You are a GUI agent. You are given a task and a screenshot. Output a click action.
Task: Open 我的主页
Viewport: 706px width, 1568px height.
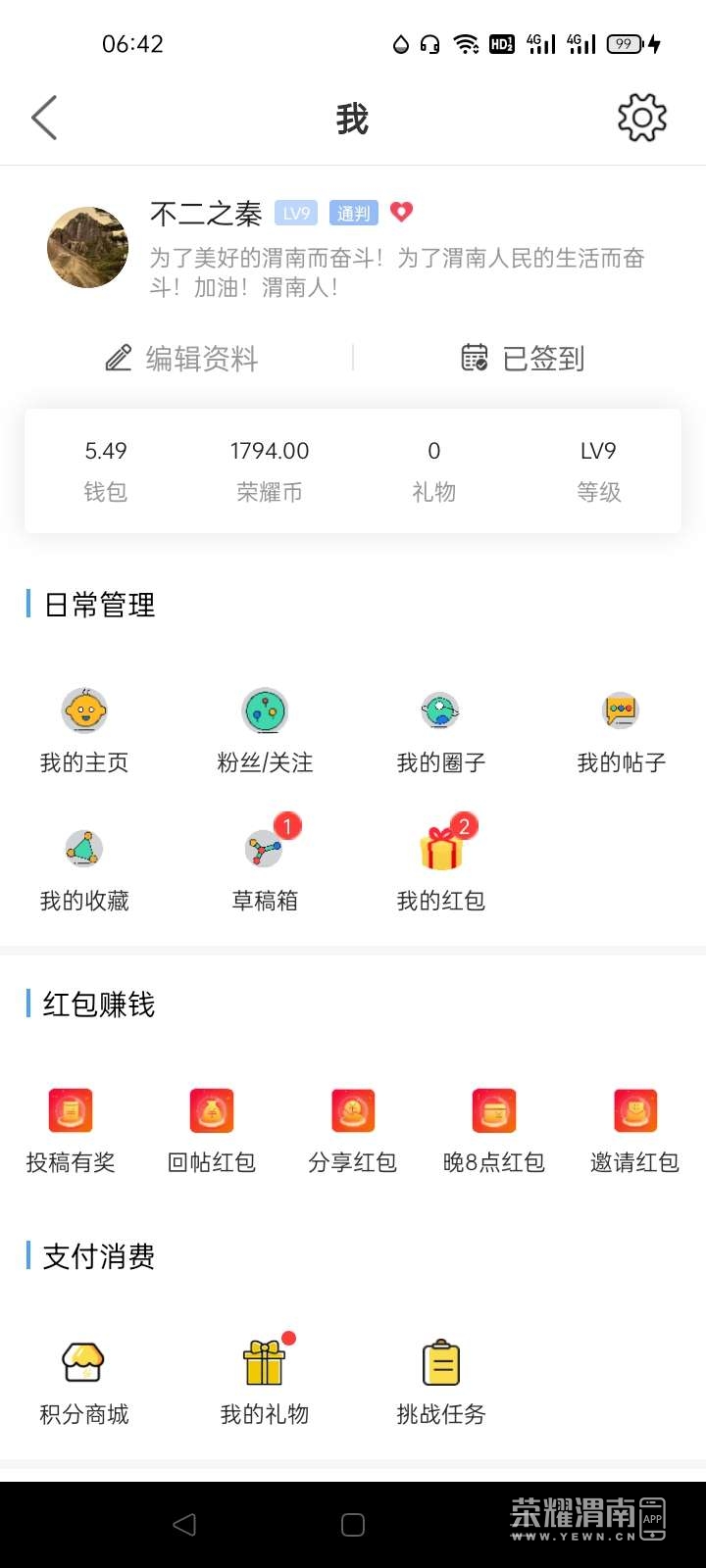(84, 730)
